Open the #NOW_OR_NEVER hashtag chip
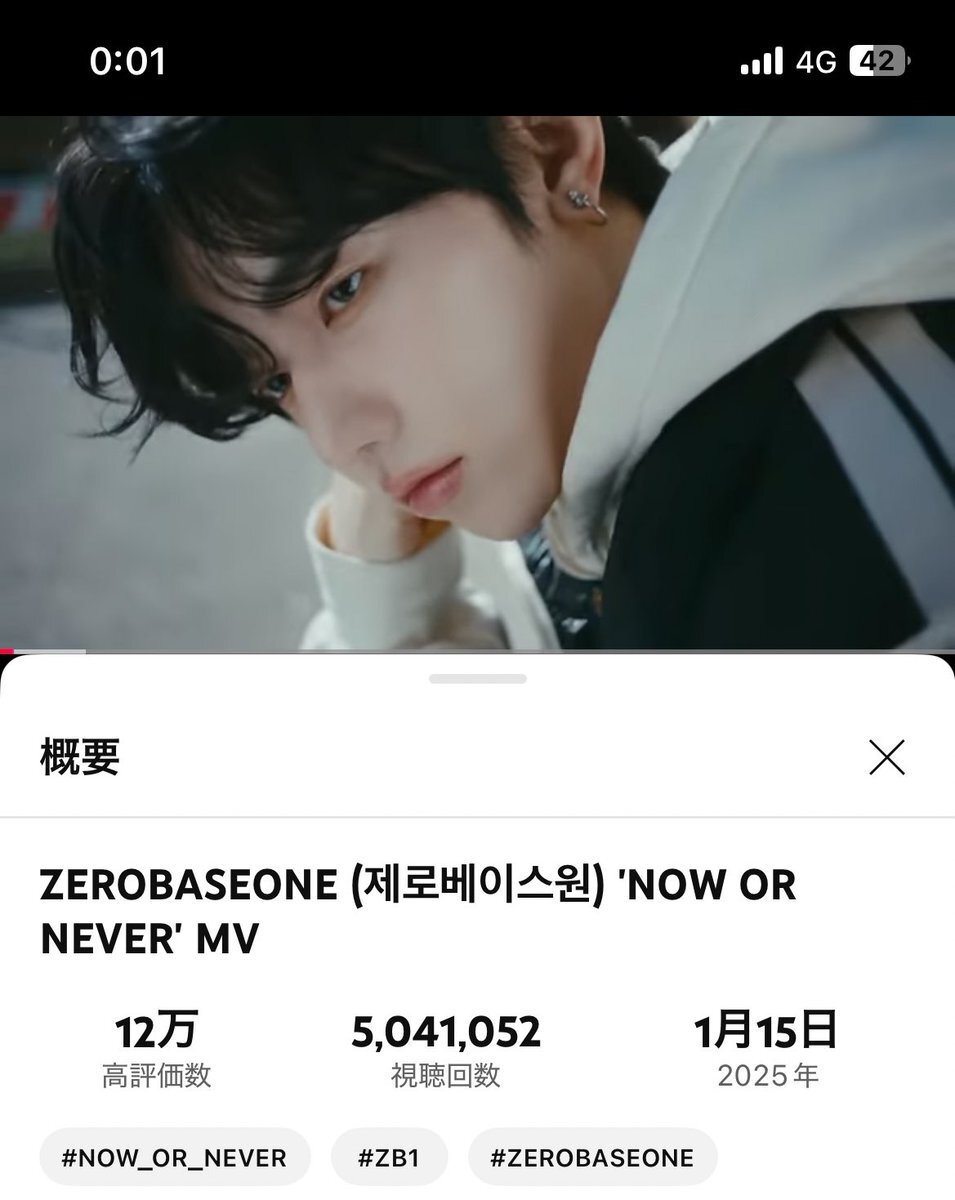955x1200 pixels. (175, 1158)
